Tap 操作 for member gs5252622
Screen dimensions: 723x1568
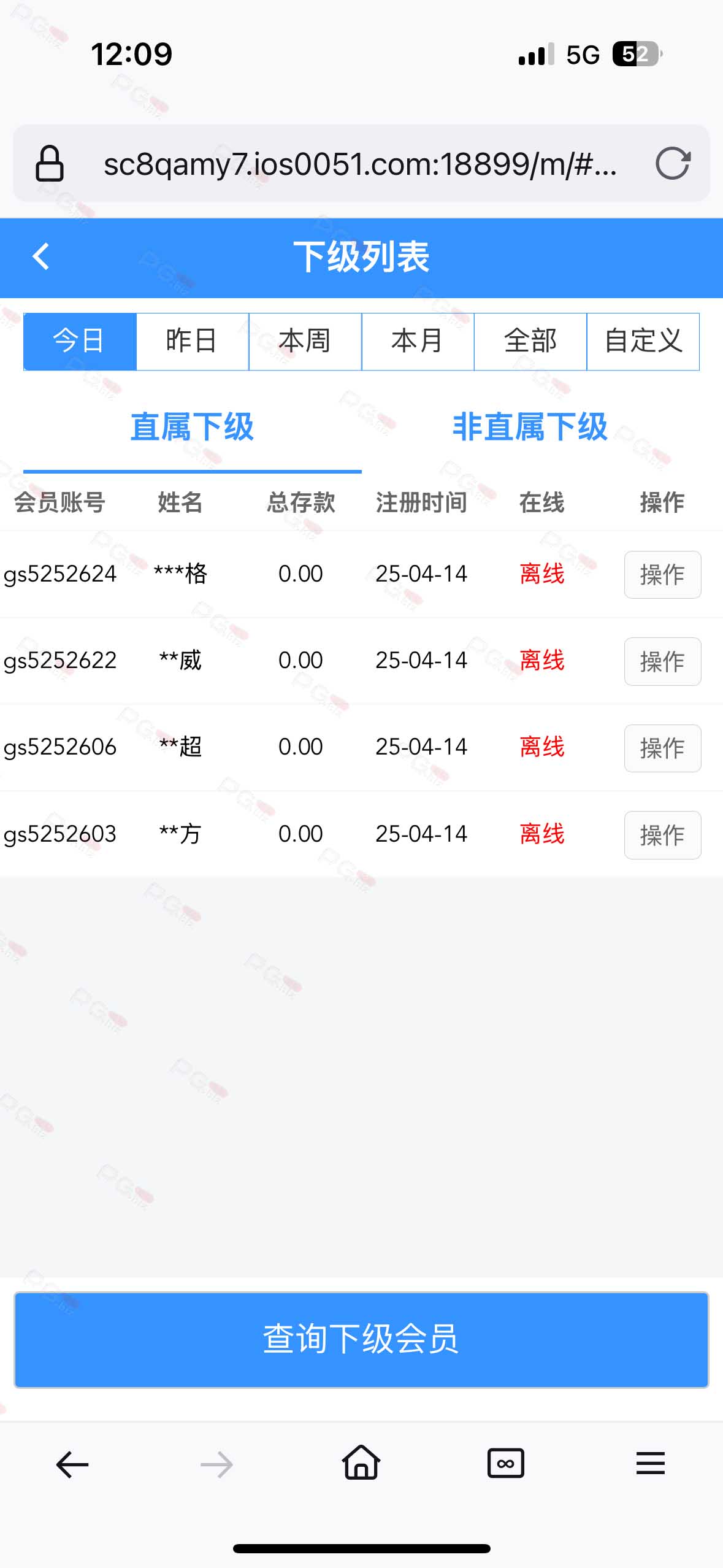tap(662, 661)
